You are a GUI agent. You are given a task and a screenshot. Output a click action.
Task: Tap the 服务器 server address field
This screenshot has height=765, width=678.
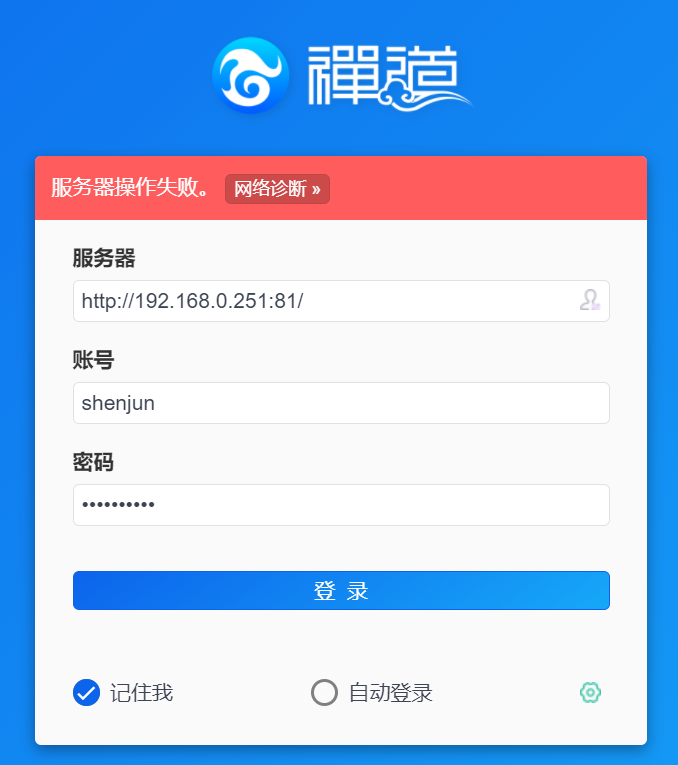click(320, 301)
